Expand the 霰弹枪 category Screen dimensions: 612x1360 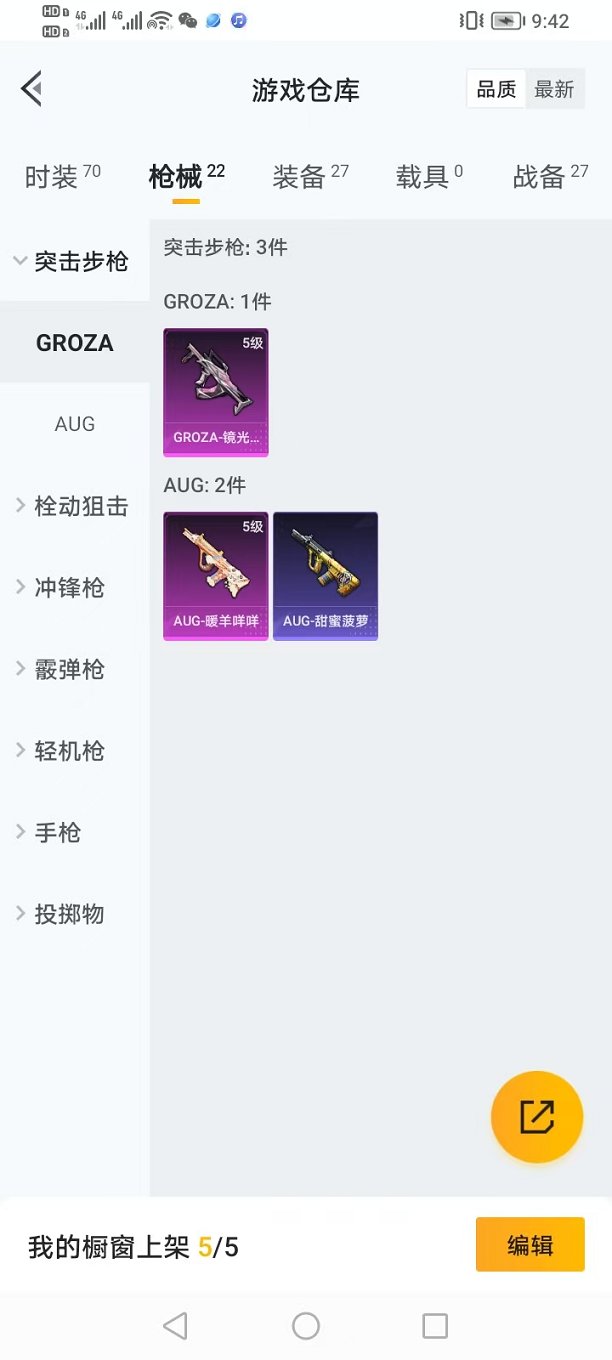point(70,669)
